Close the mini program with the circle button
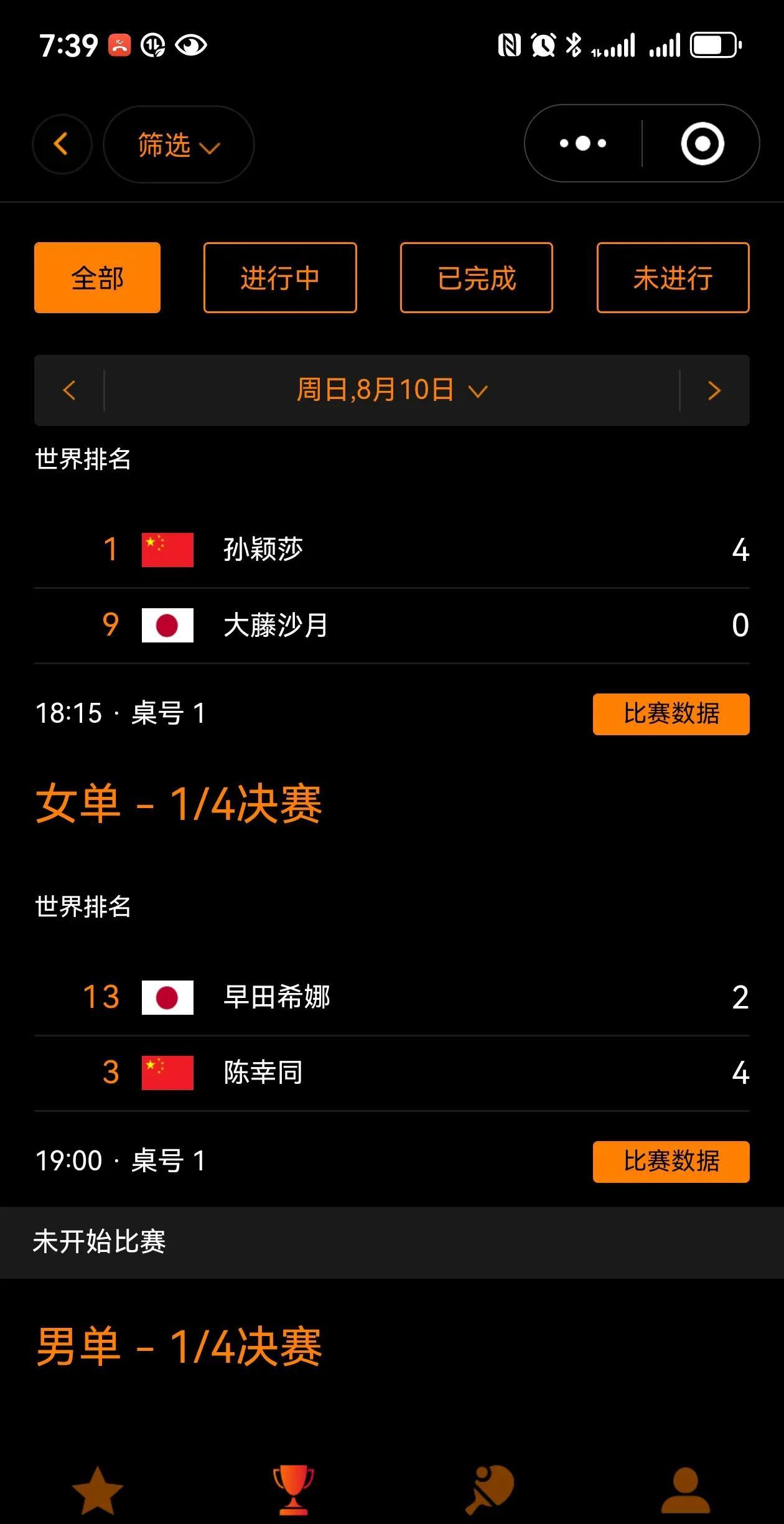 click(x=702, y=144)
